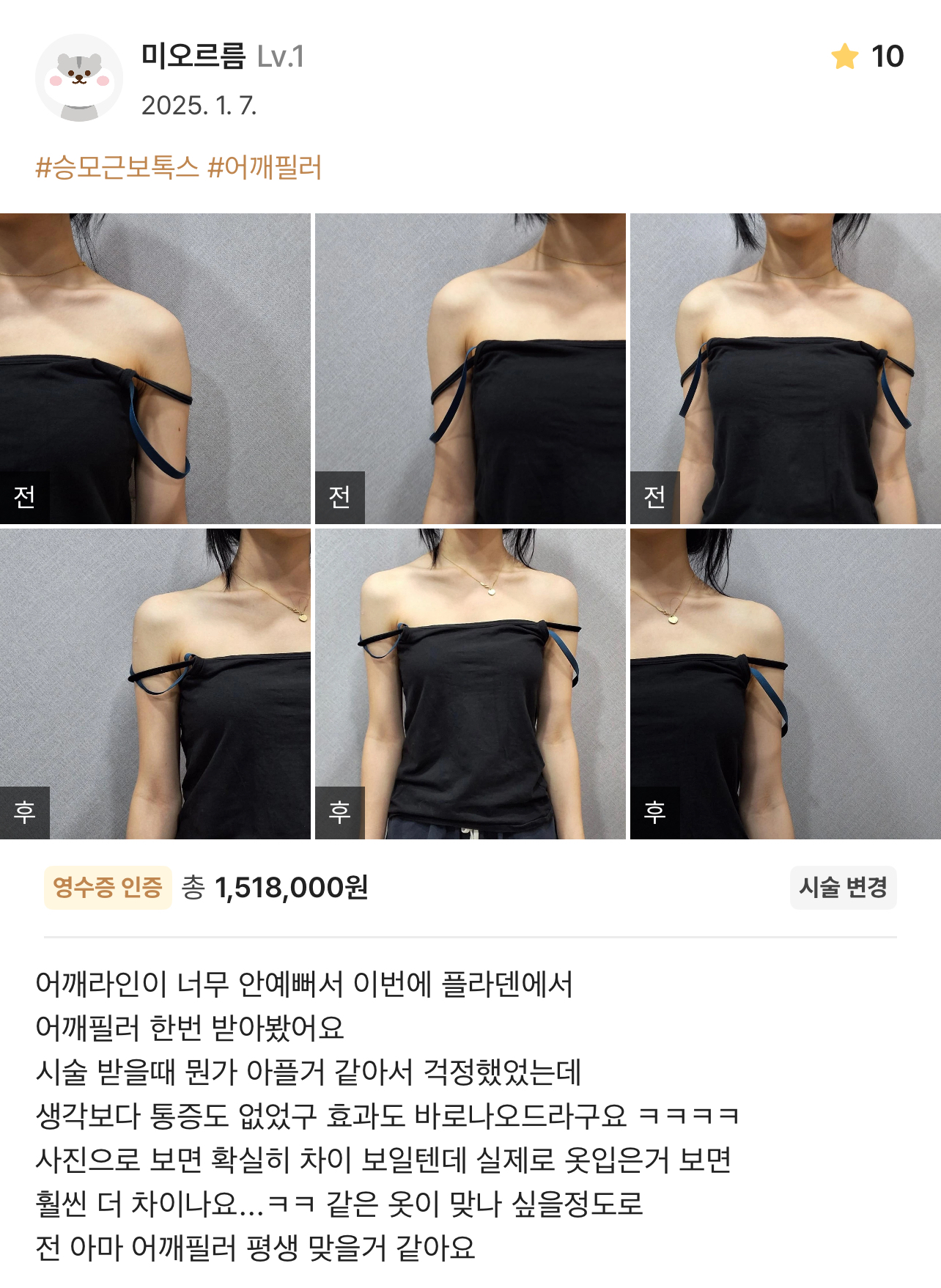The image size is (941, 1288).
Task: Open 미오르름's profile picture
Action: [x=79, y=78]
